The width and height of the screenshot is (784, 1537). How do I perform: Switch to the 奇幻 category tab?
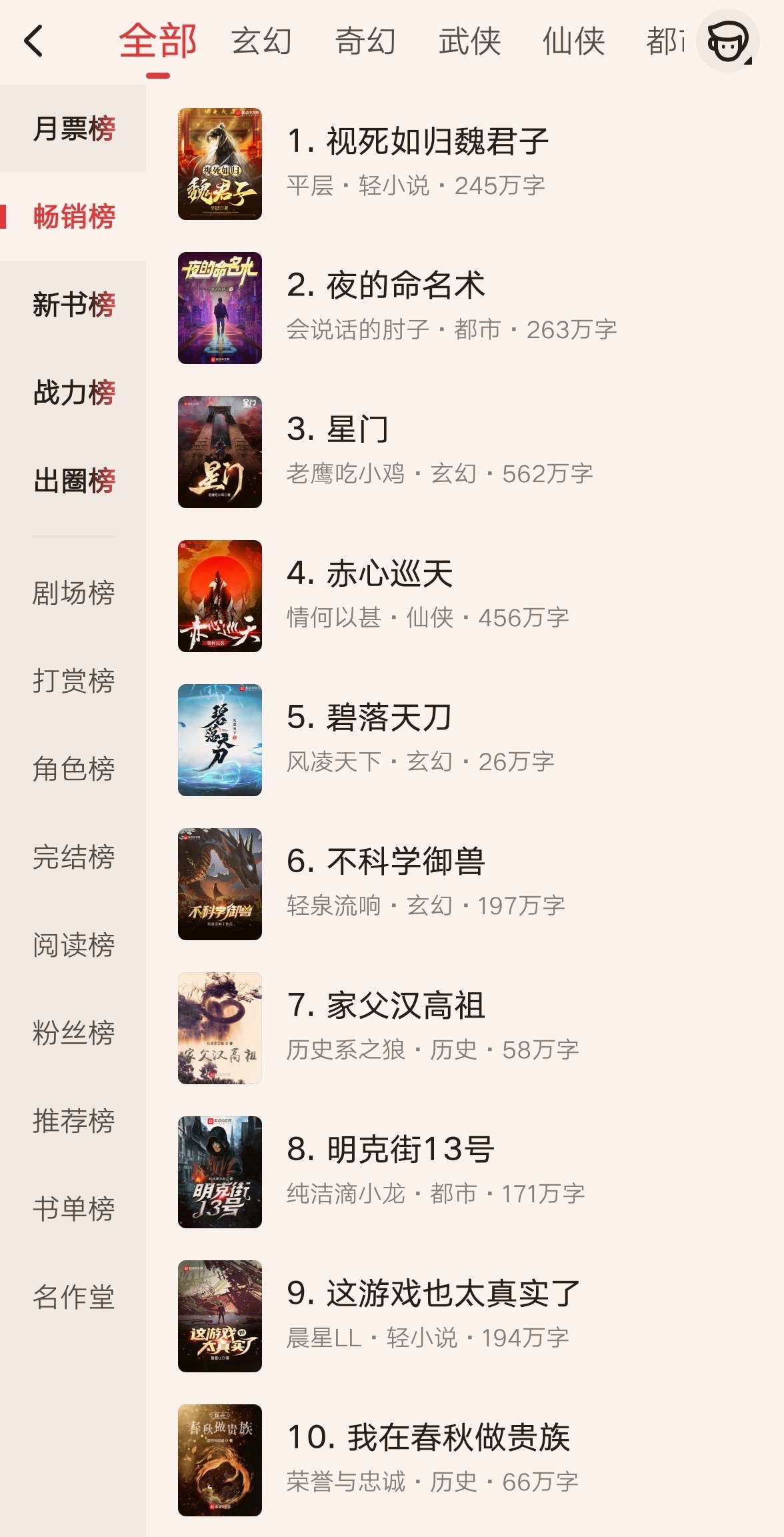click(365, 41)
